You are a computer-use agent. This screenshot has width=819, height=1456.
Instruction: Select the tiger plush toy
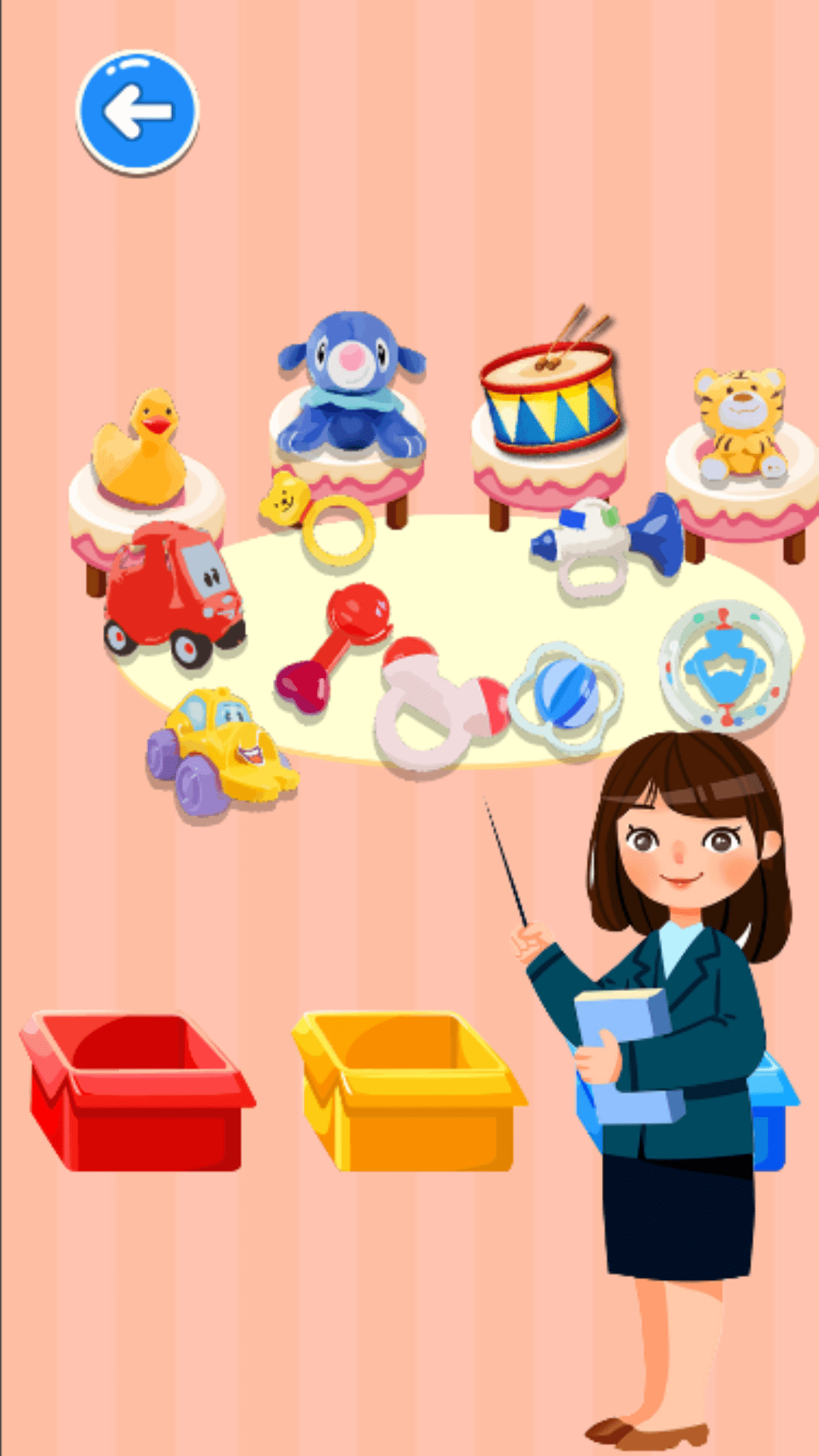pyautogui.click(x=741, y=425)
